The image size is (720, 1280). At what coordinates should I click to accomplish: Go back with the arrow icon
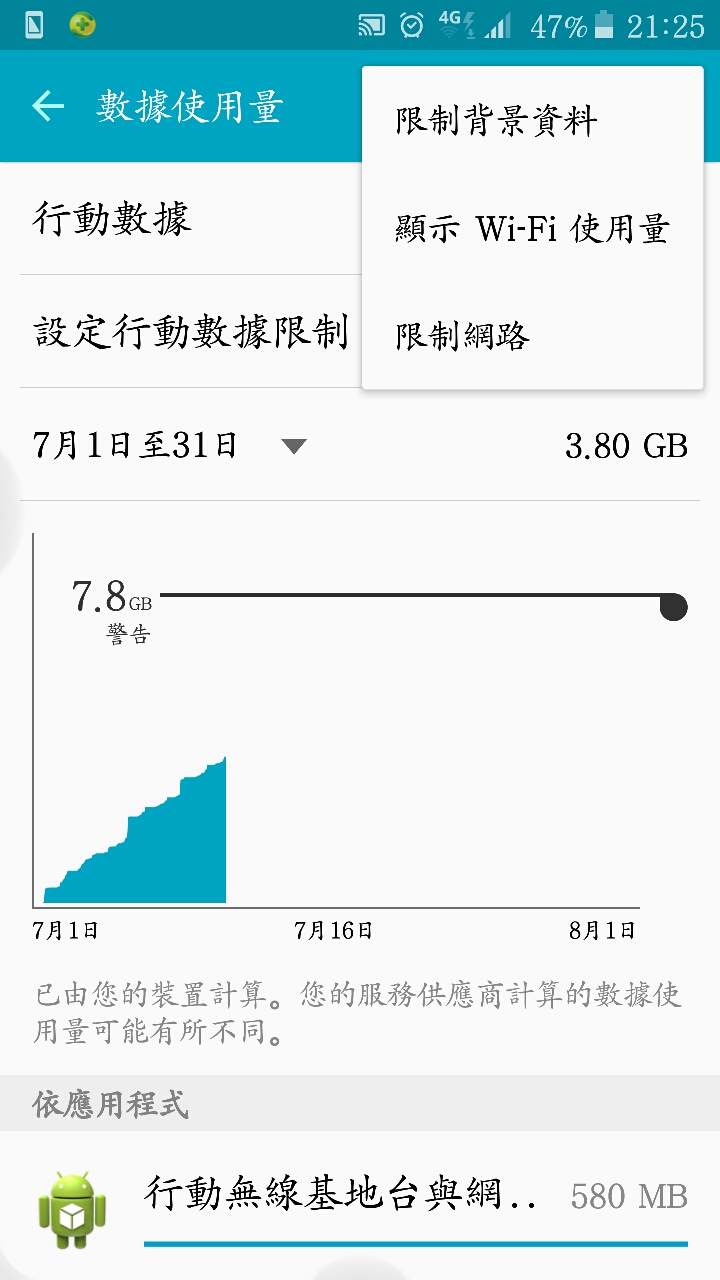[48, 106]
